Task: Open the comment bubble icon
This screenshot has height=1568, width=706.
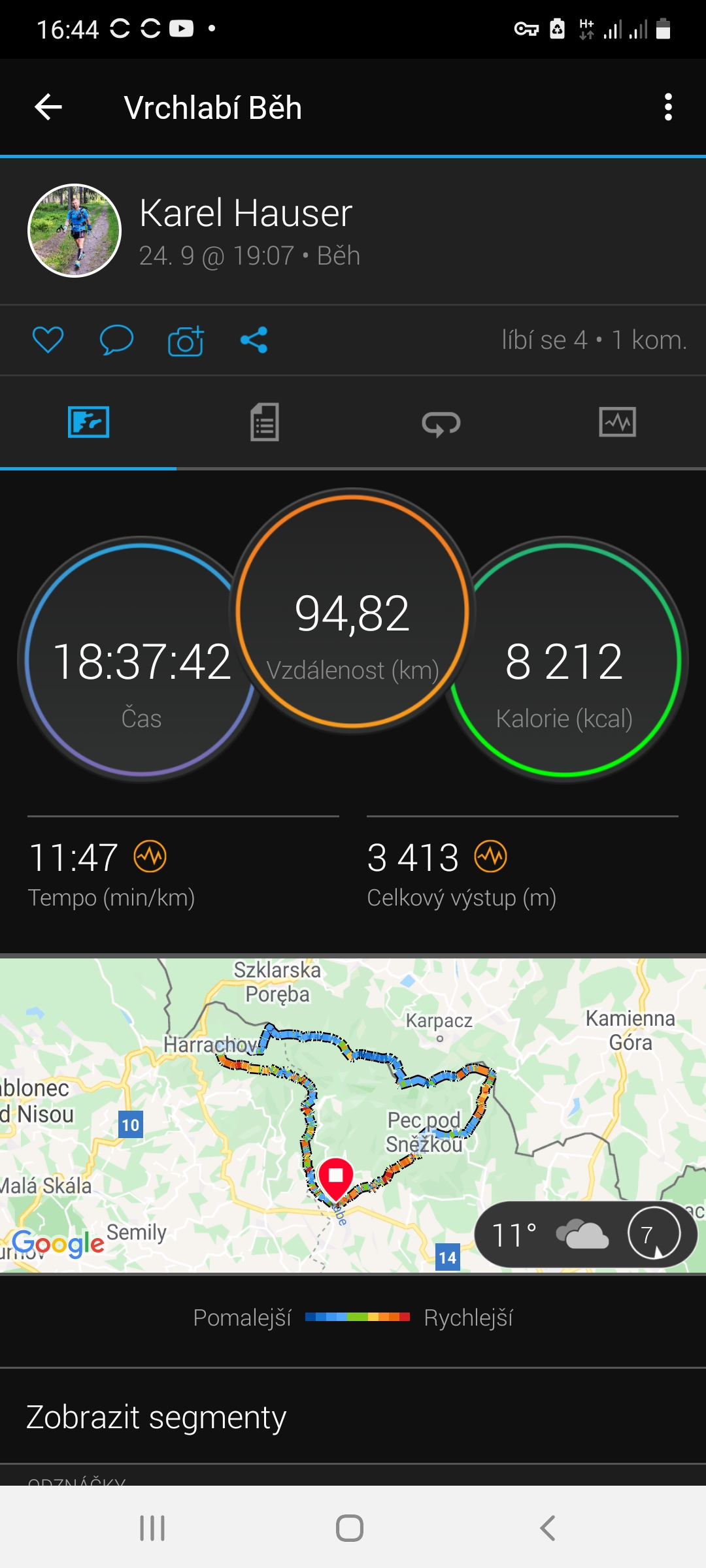Action: click(x=116, y=340)
